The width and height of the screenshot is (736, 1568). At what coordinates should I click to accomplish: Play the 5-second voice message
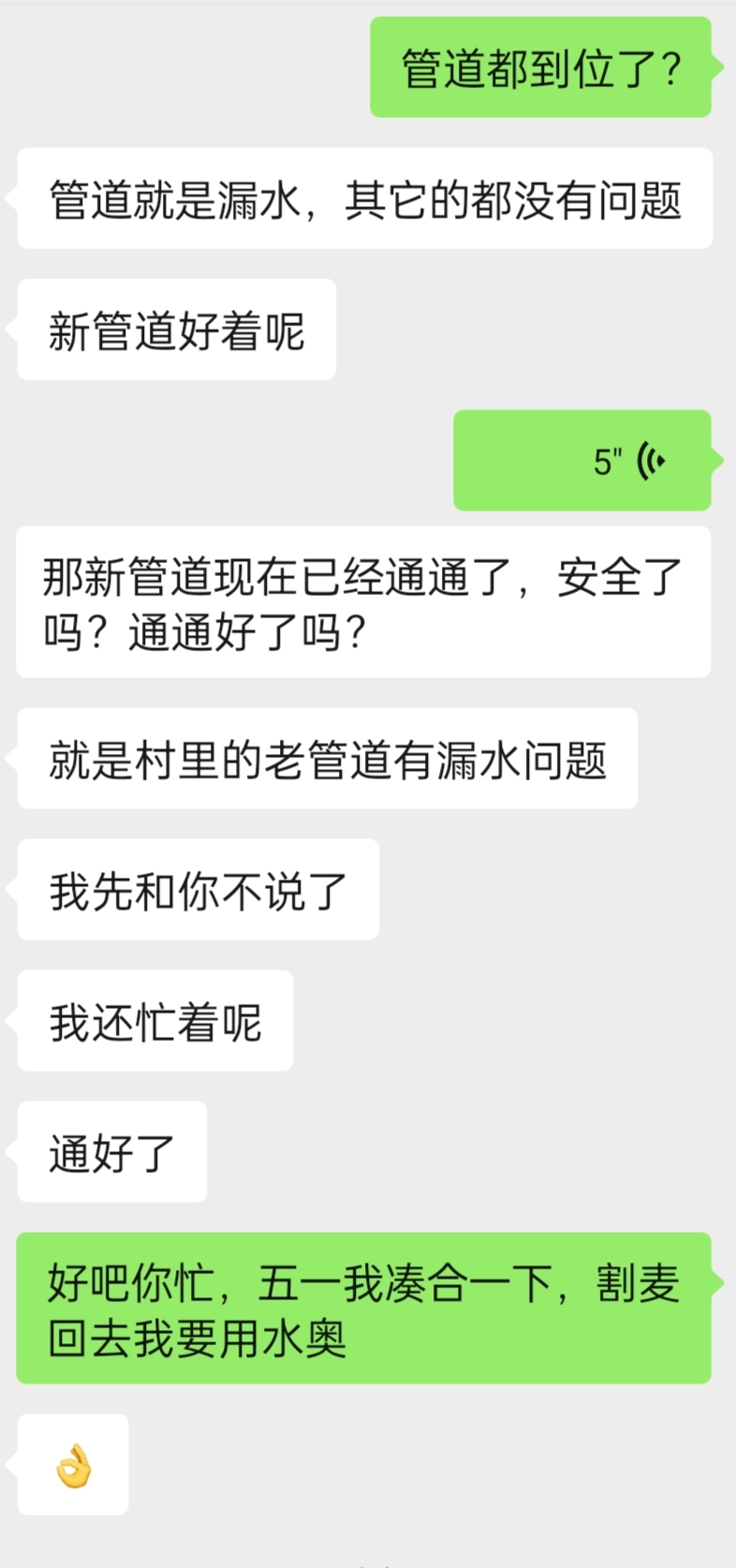[x=582, y=461]
